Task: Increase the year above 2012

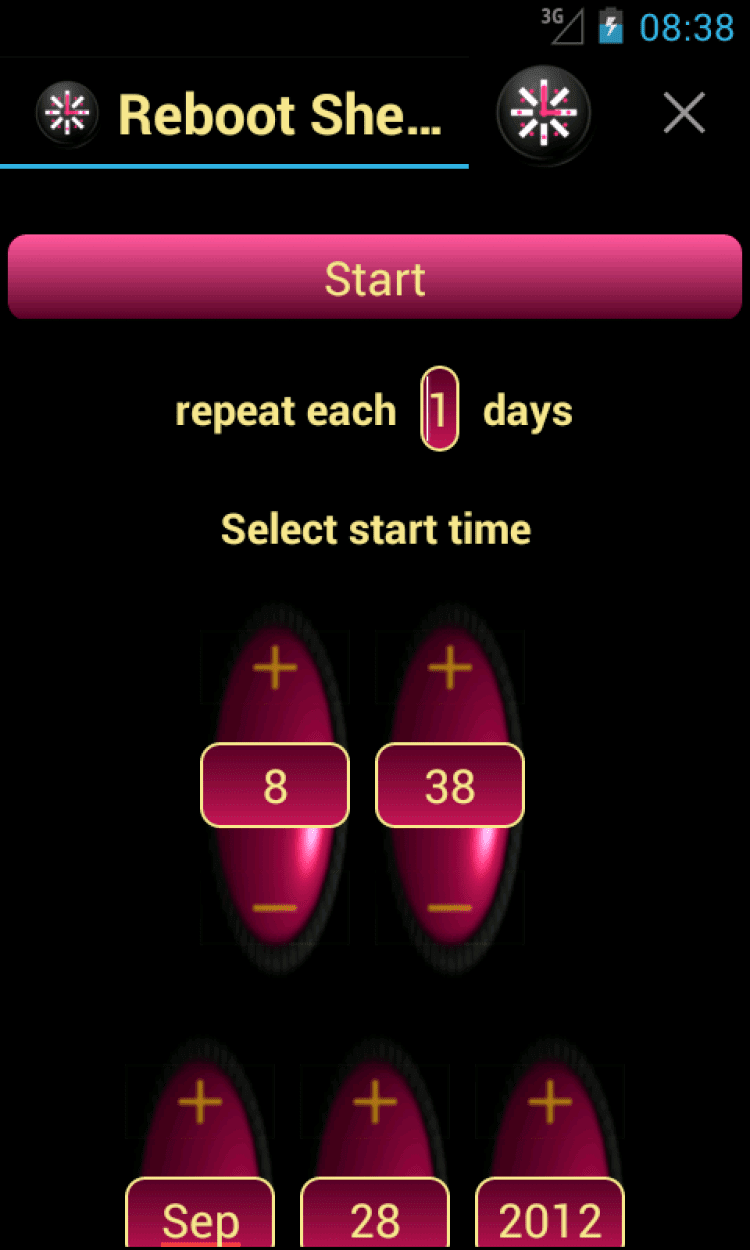Action: pos(550,1103)
